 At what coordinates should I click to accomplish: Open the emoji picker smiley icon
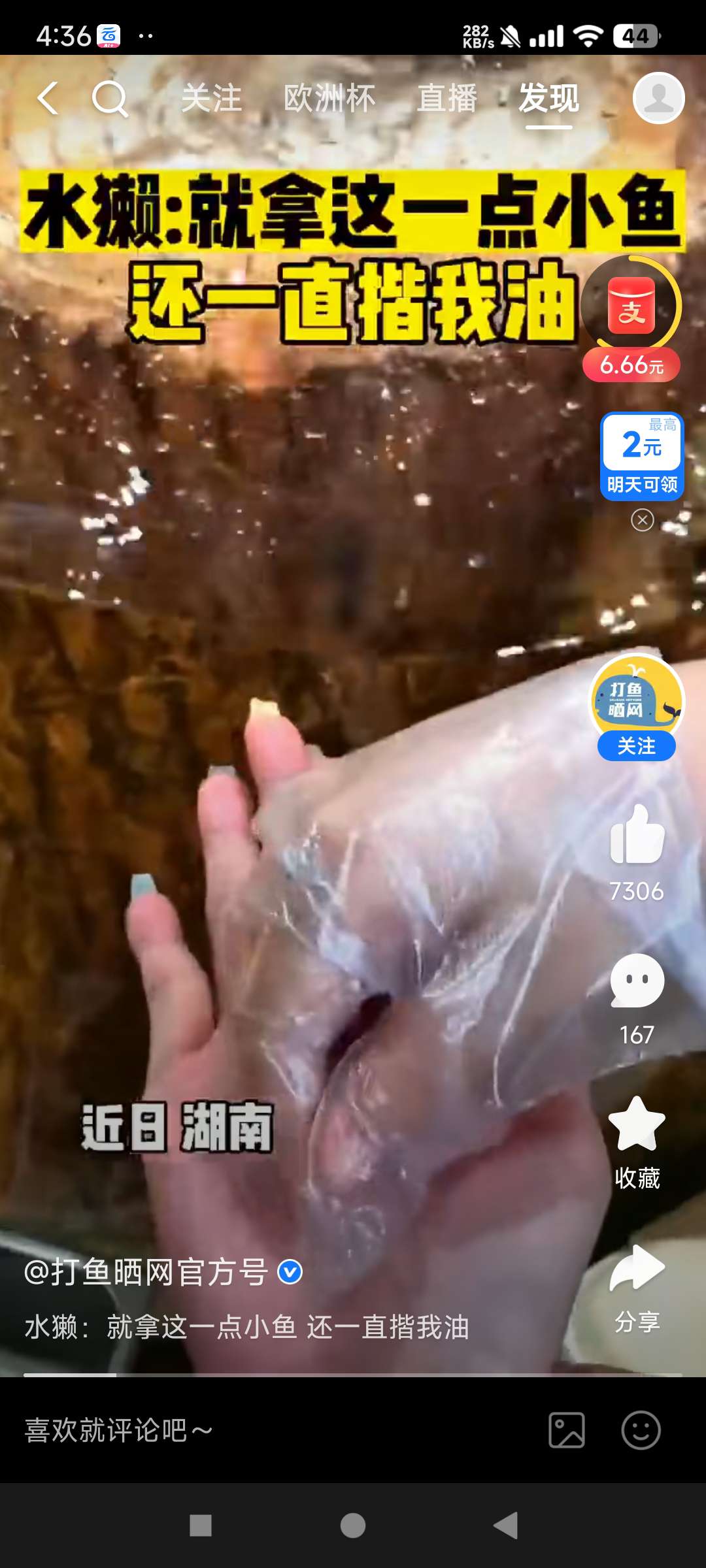click(641, 1431)
